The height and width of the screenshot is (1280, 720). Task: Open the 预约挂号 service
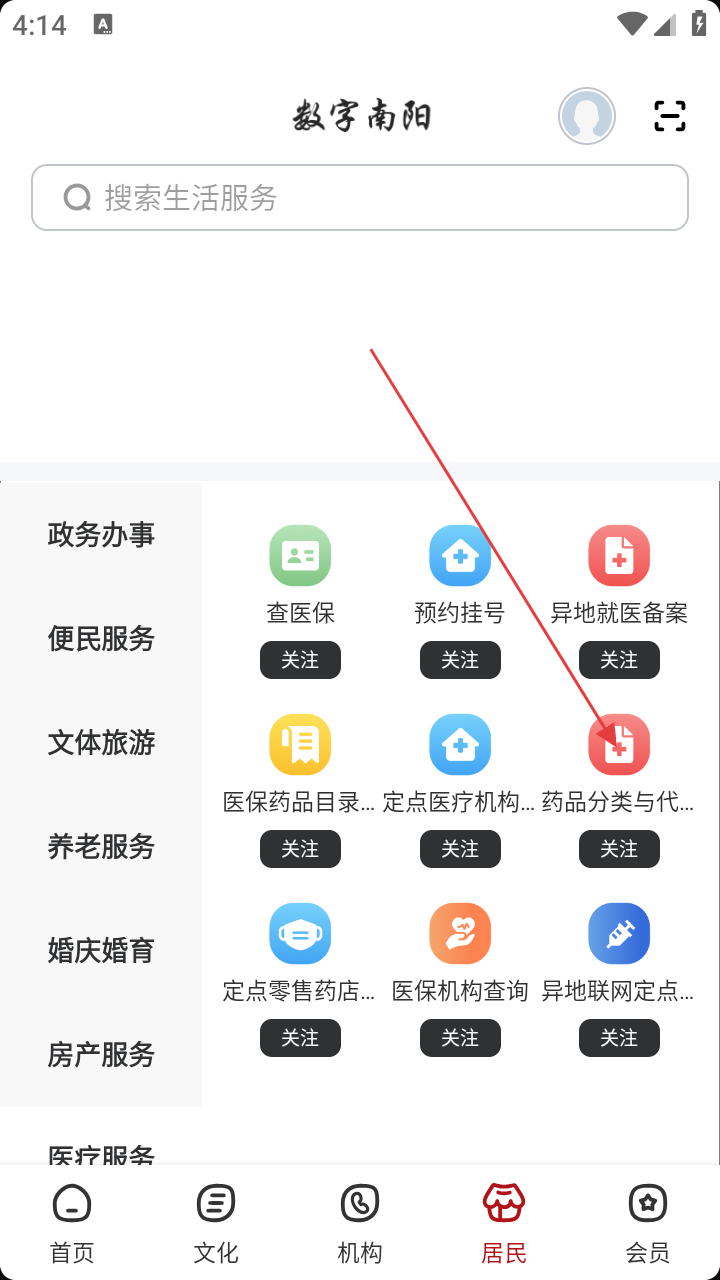point(460,574)
